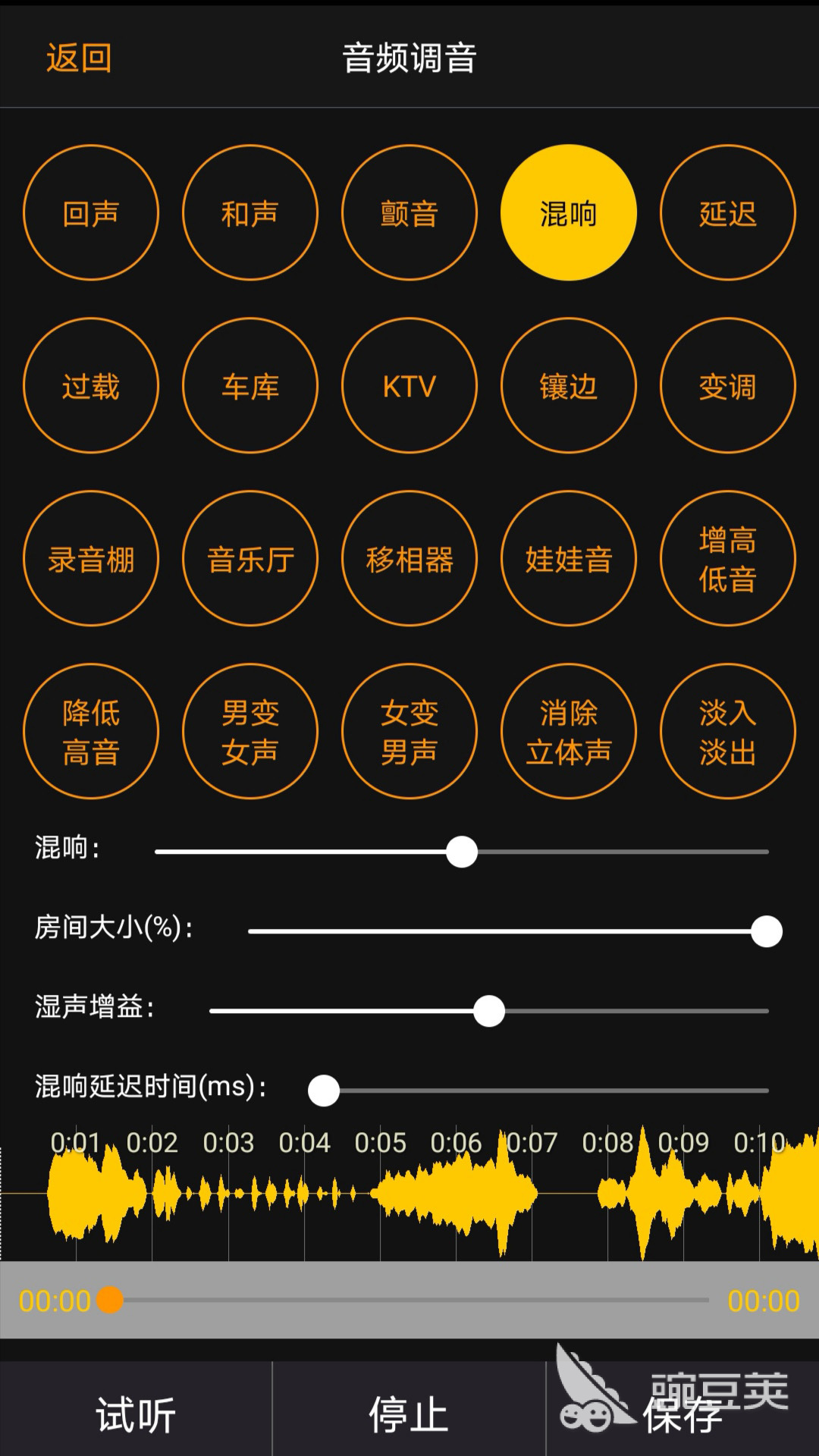
Task: Tap 试听 to preview audio
Action: pos(136,1414)
